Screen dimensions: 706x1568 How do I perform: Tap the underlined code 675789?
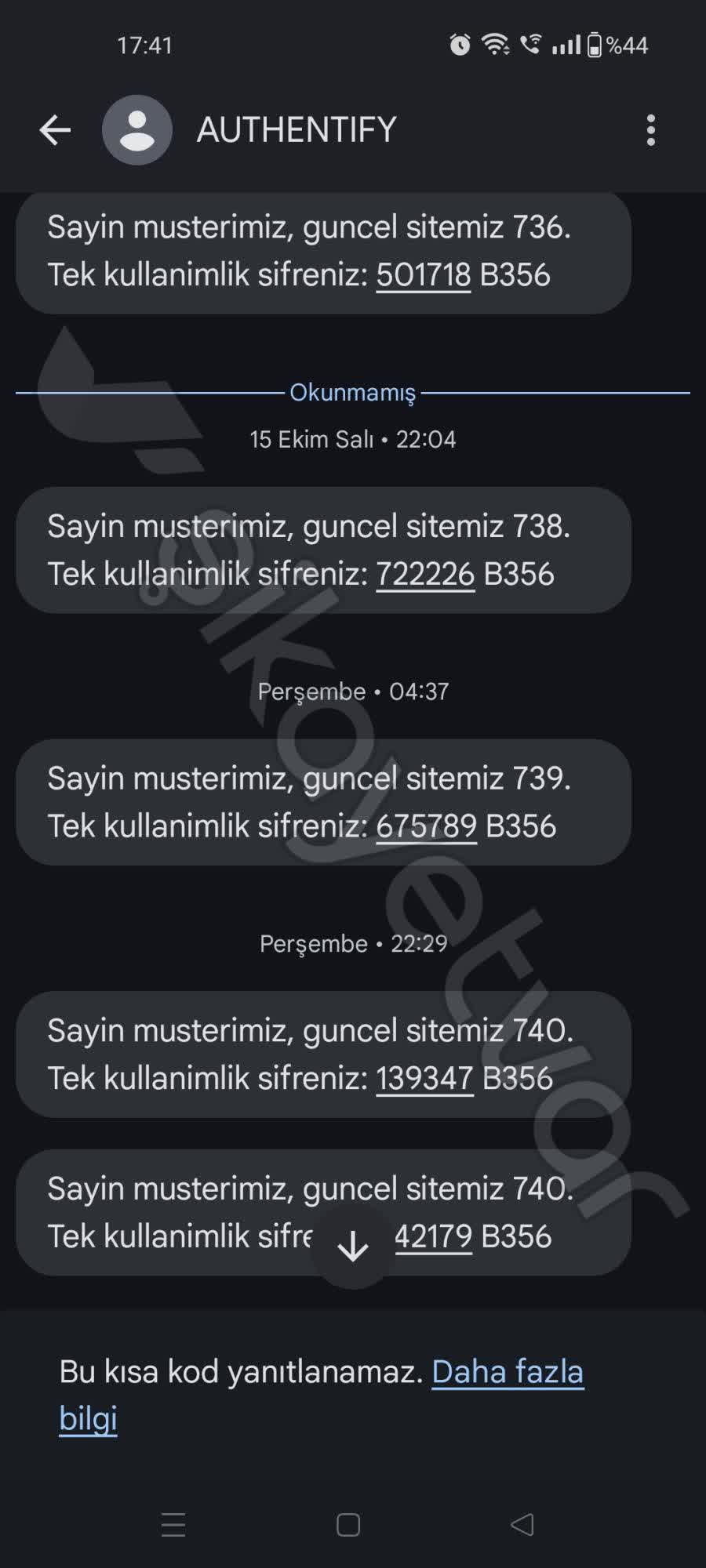click(x=426, y=826)
